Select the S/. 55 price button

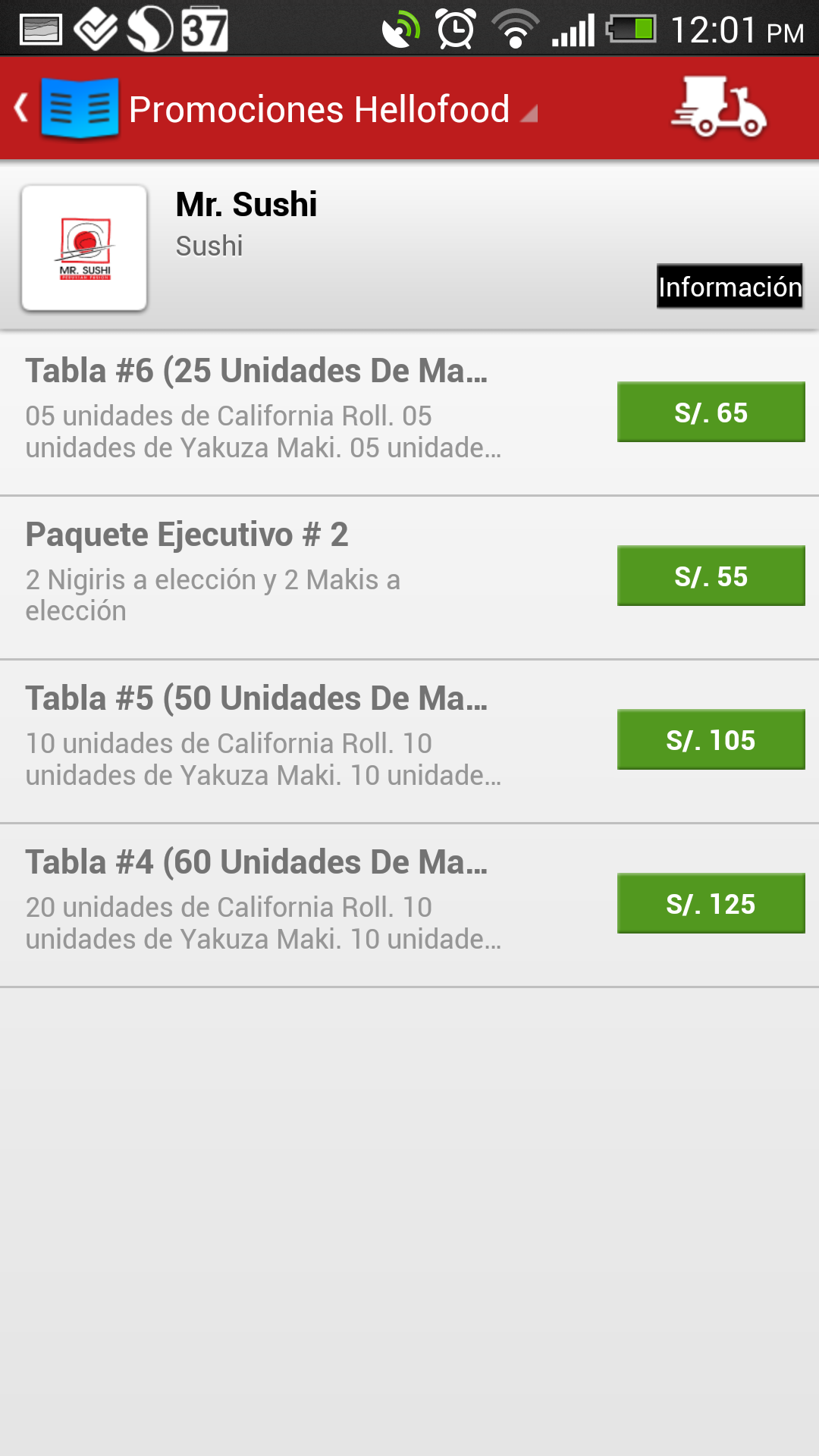point(711,576)
